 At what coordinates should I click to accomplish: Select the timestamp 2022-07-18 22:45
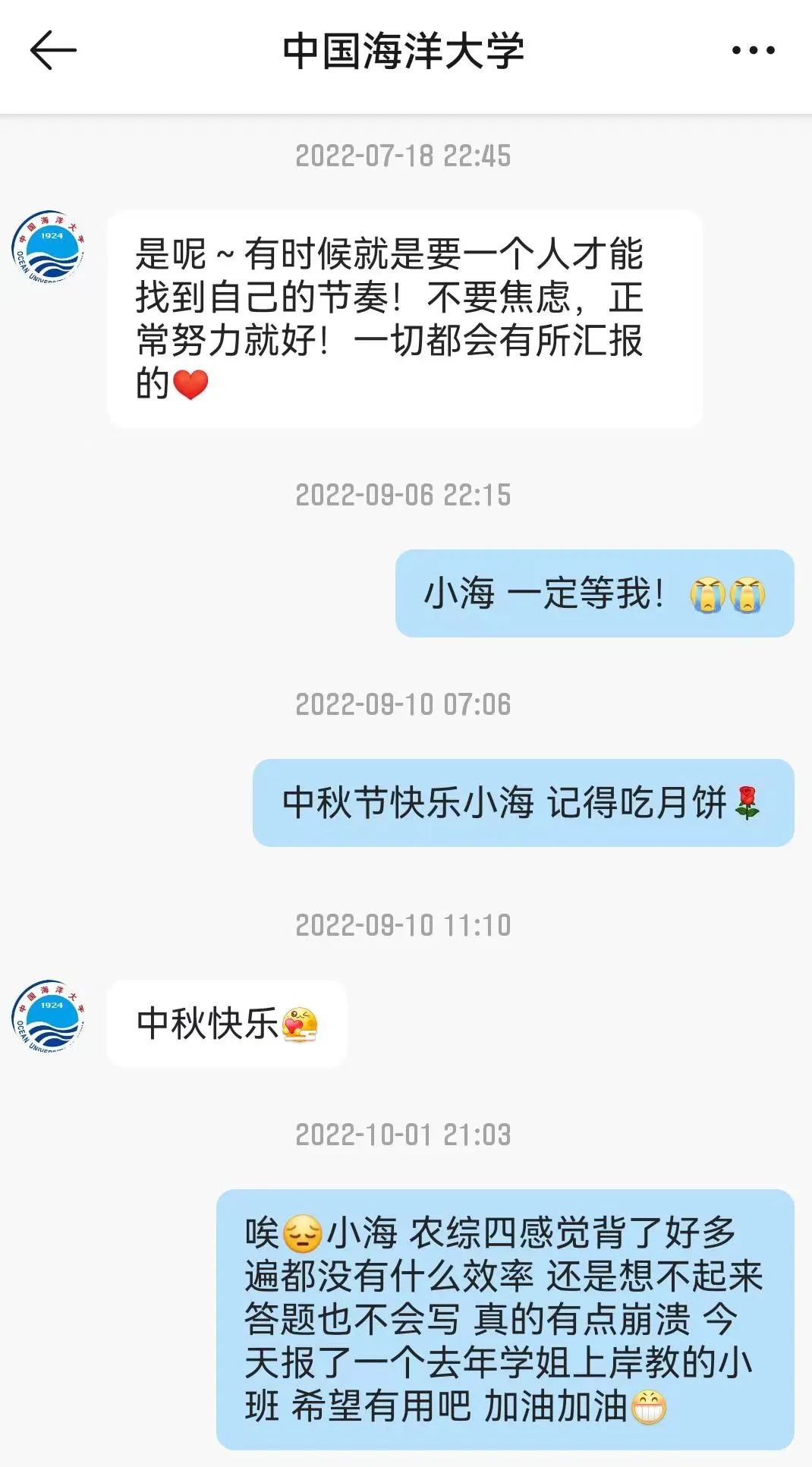pos(406,157)
